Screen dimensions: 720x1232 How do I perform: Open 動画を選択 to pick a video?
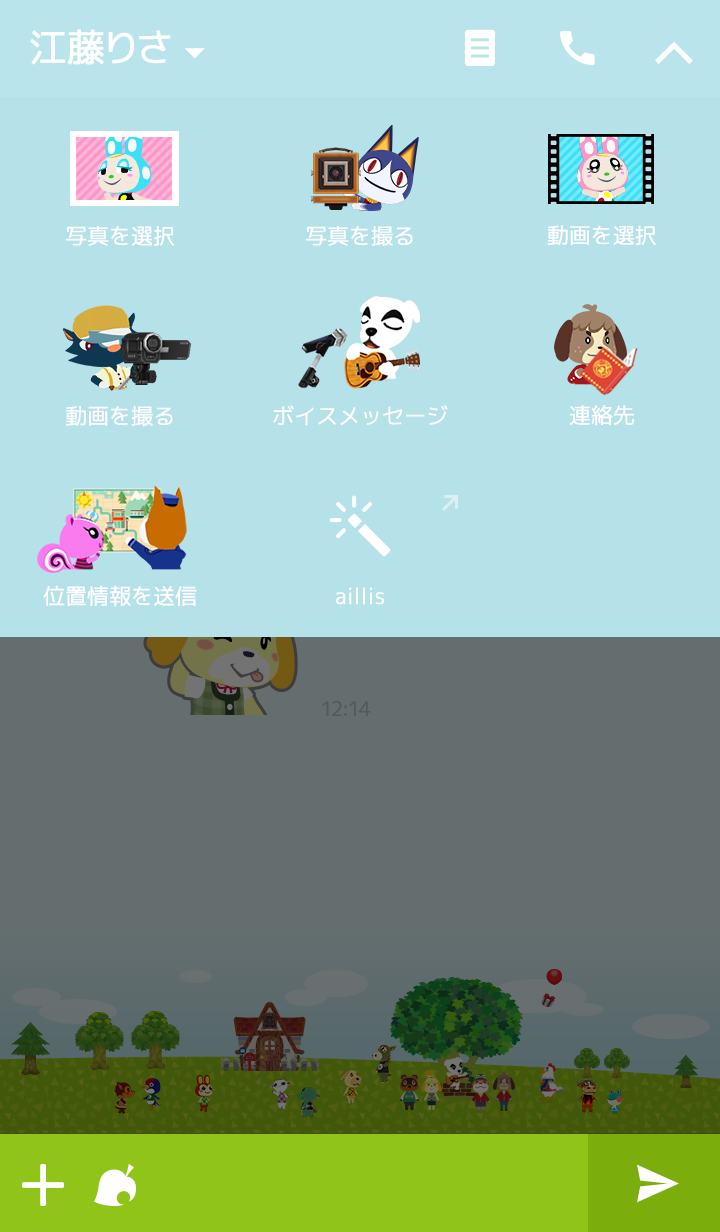[601, 189]
